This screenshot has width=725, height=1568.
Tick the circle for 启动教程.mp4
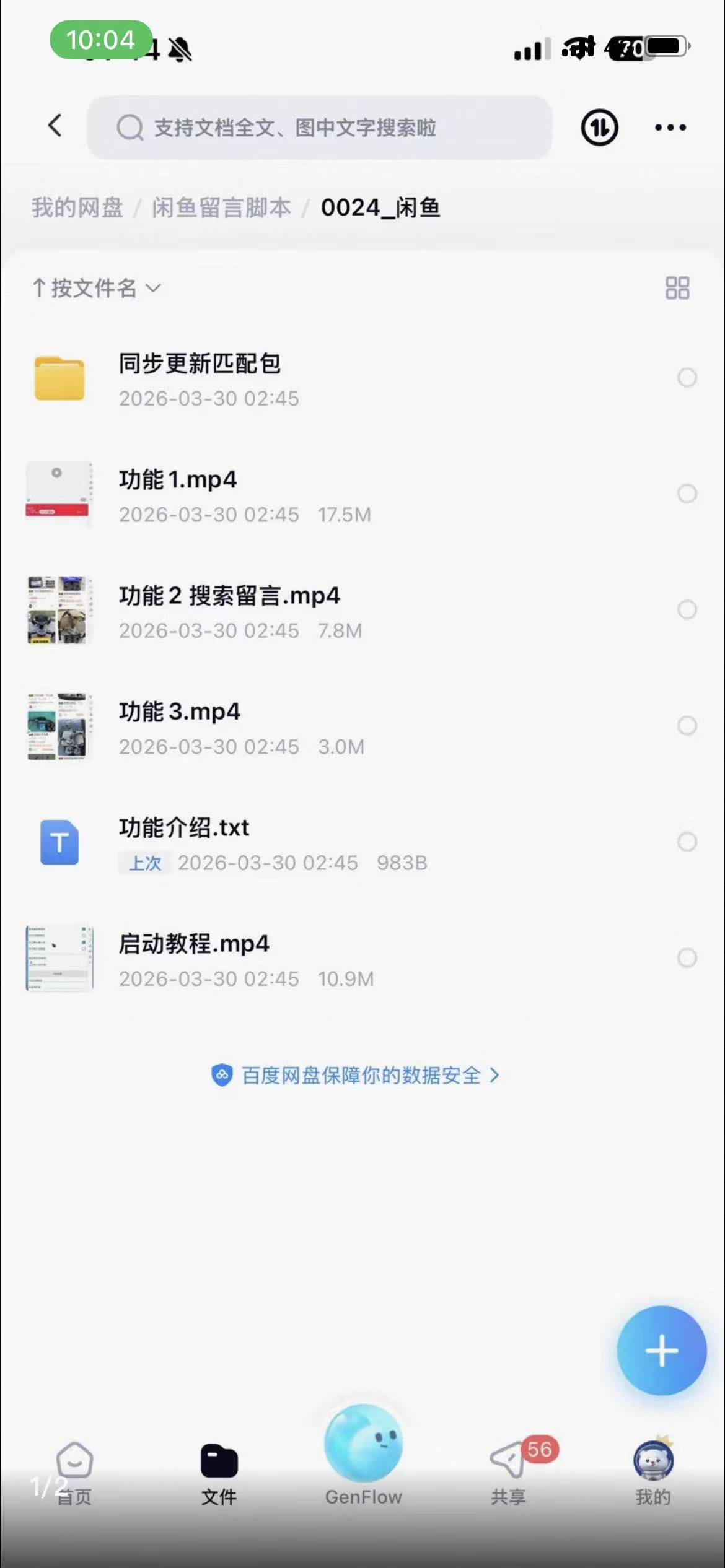pyautogui.click(x=687, y=958)
